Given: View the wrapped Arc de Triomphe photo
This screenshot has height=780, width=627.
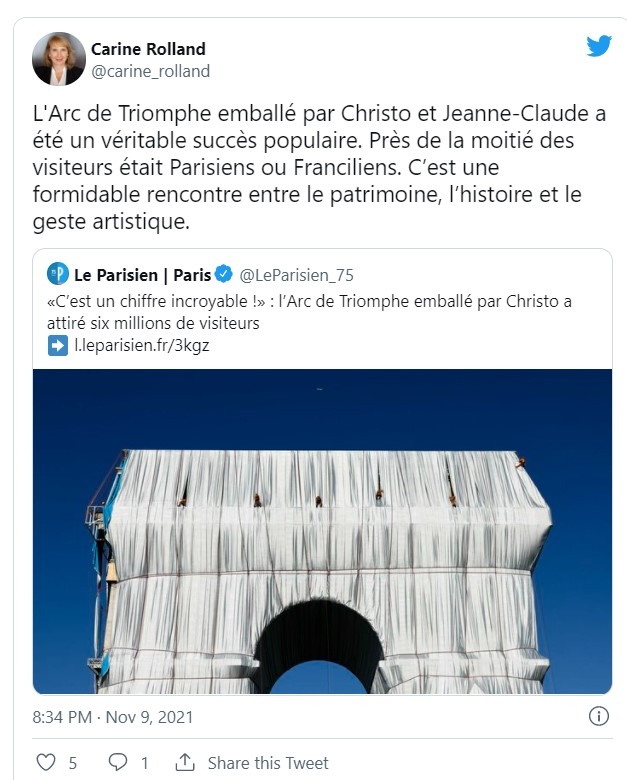Looking at the screenshot, I should [x=322, y=530].
